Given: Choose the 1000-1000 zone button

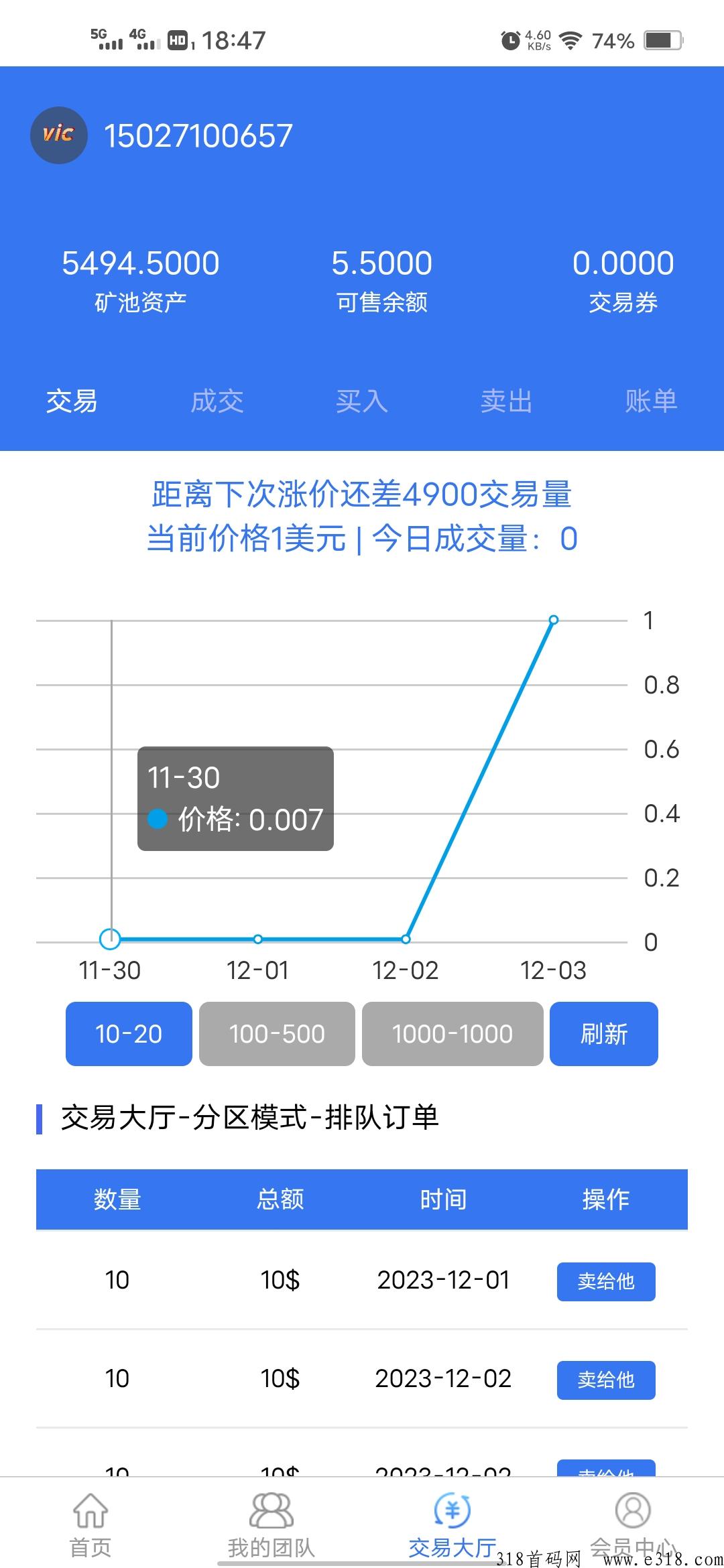Looking at the screenshot, I should (x=452, y=1033).
